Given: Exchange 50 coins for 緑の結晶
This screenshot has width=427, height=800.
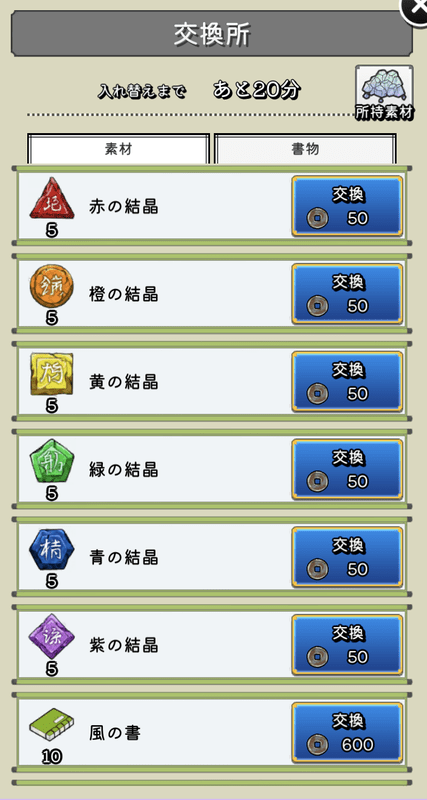Looking at the screenshot, I should point(347,469).
